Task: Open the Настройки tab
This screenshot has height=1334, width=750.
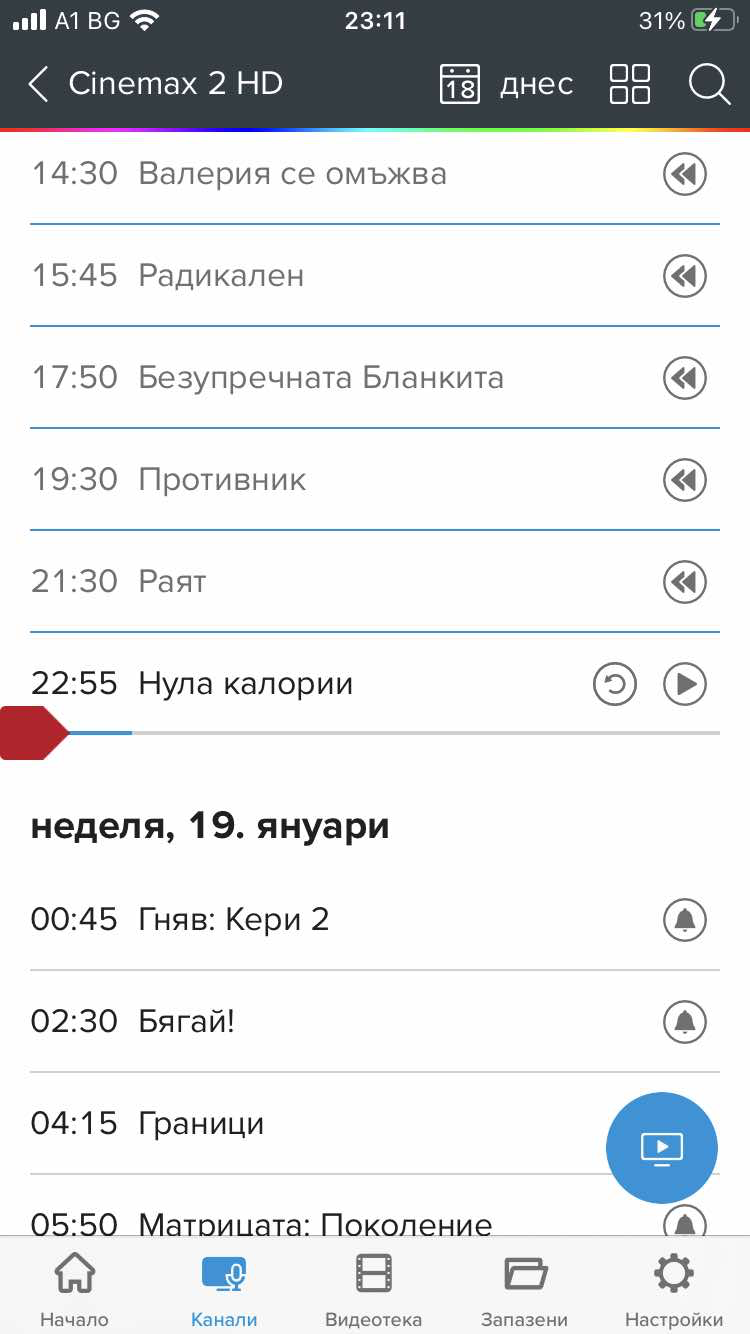Action: [x=673, y=1290]
